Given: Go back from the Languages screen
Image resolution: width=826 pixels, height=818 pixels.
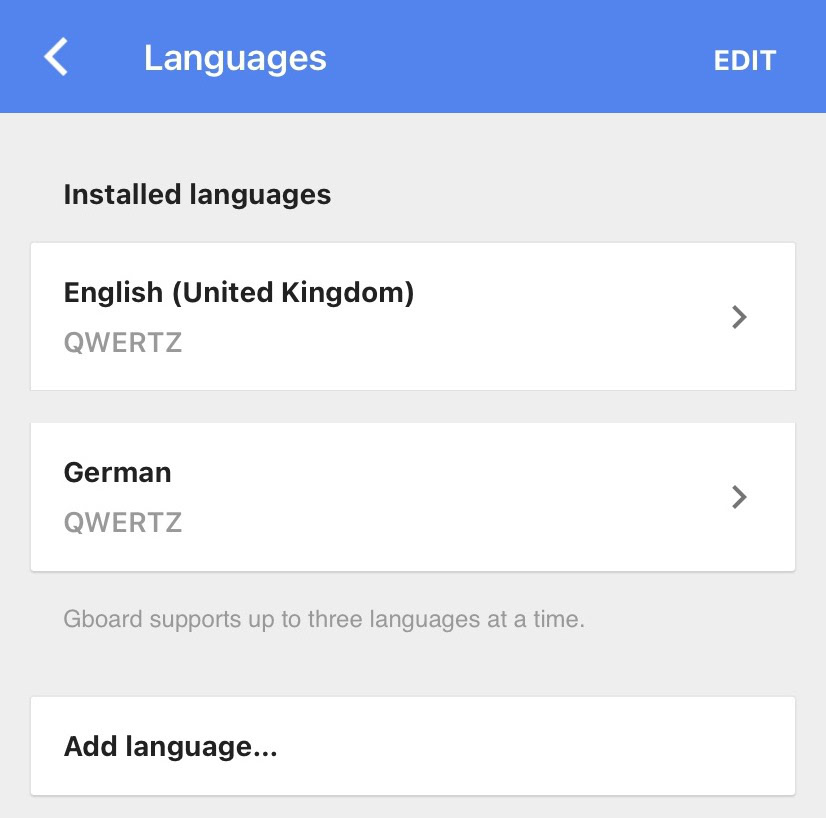Looking at the screenshot, I should 57,57.
